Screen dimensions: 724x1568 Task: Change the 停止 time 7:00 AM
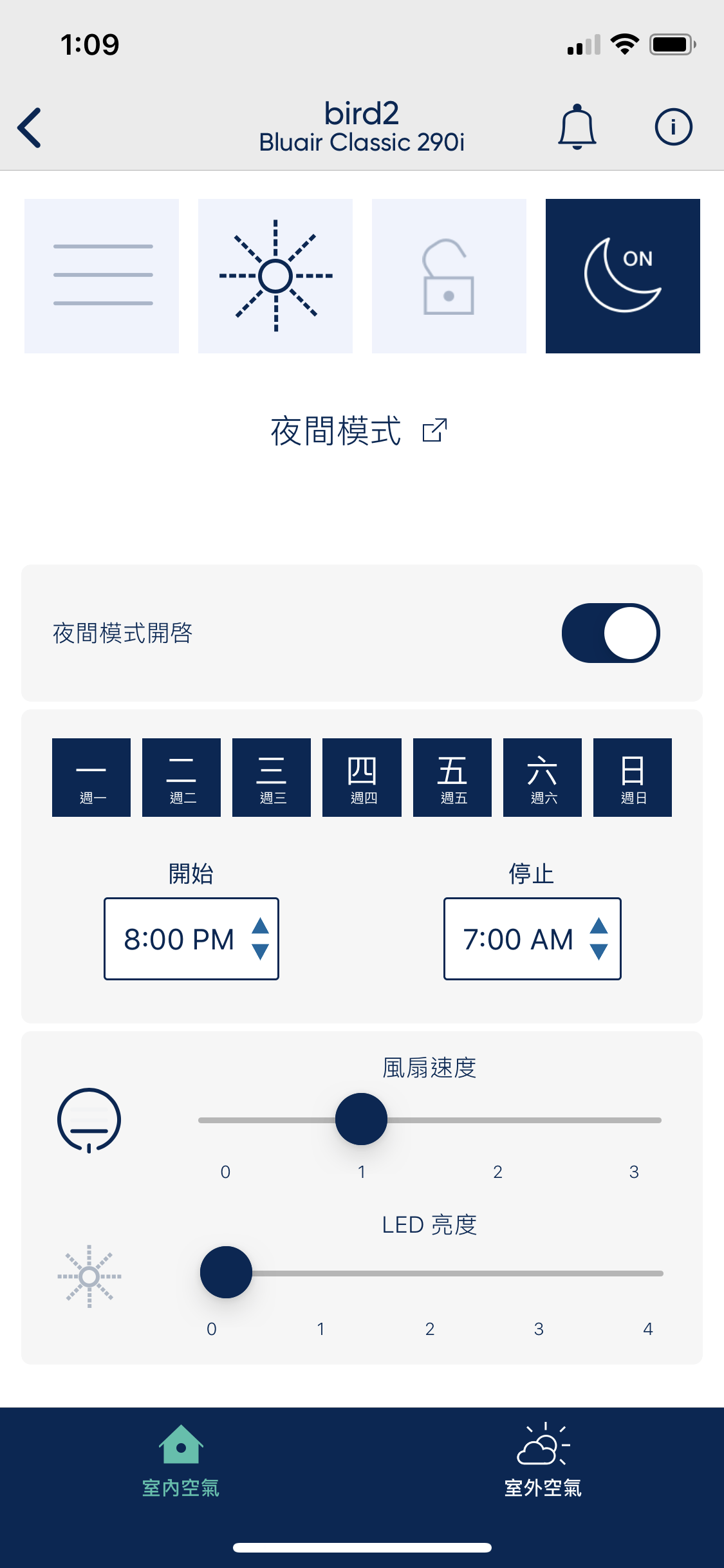point(532,938)
